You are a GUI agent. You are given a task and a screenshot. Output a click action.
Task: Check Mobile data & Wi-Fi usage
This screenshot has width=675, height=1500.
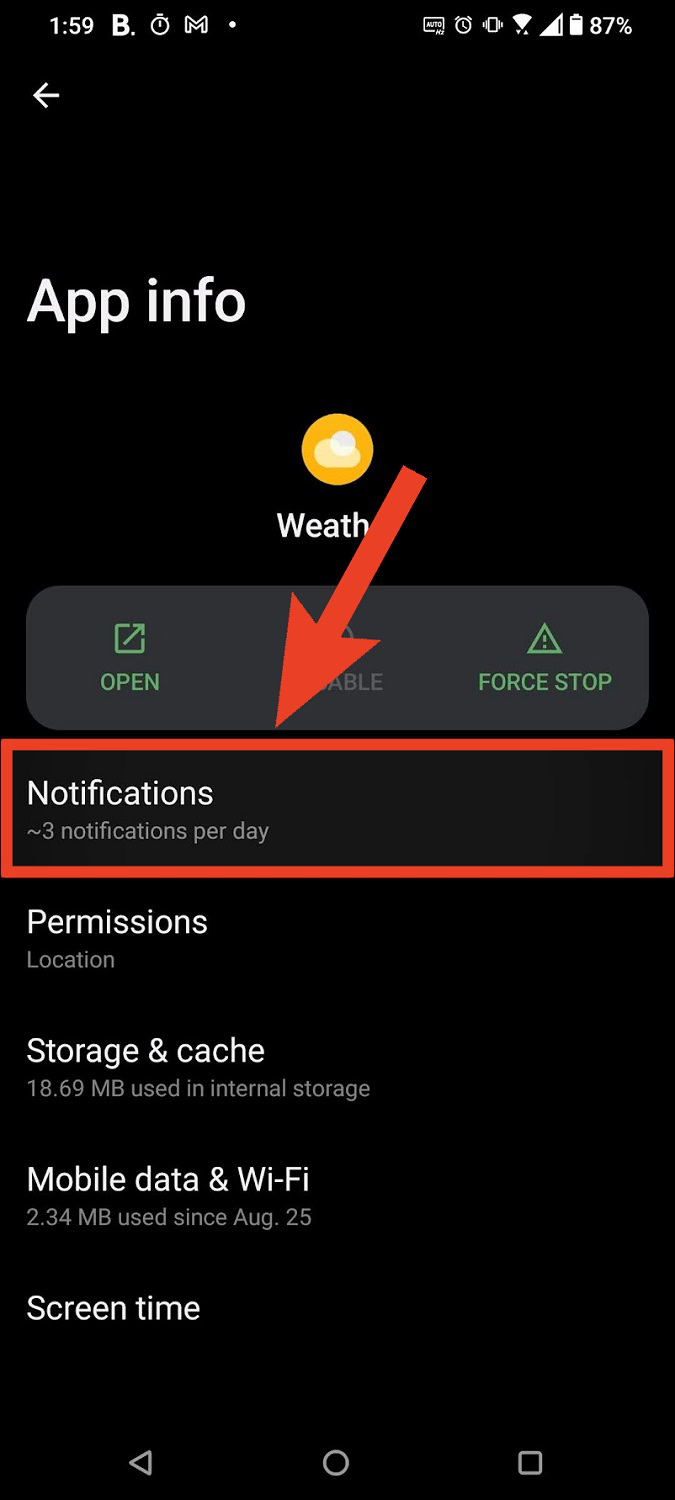[x=336, y=1196]
